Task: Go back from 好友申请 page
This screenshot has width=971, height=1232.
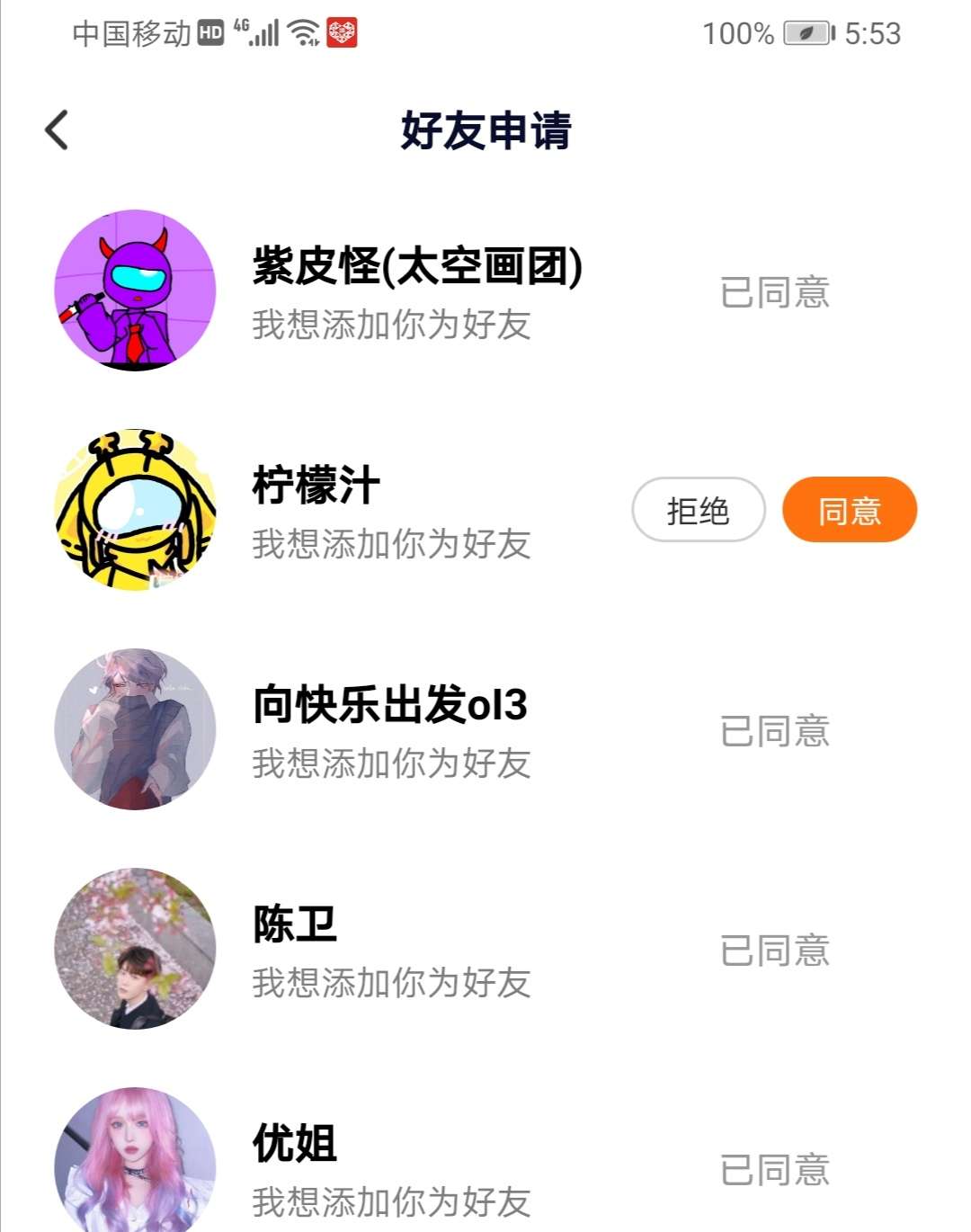Action: (58, 130)
